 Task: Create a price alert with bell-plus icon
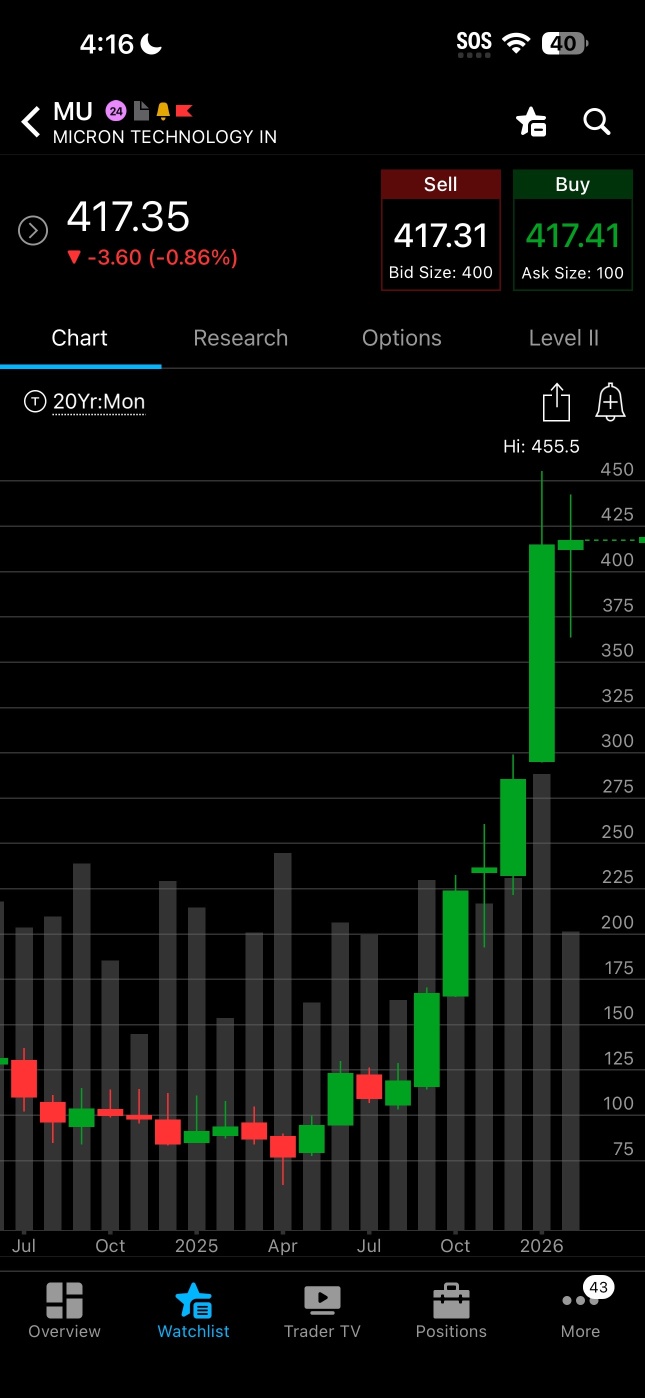[610, 402]
